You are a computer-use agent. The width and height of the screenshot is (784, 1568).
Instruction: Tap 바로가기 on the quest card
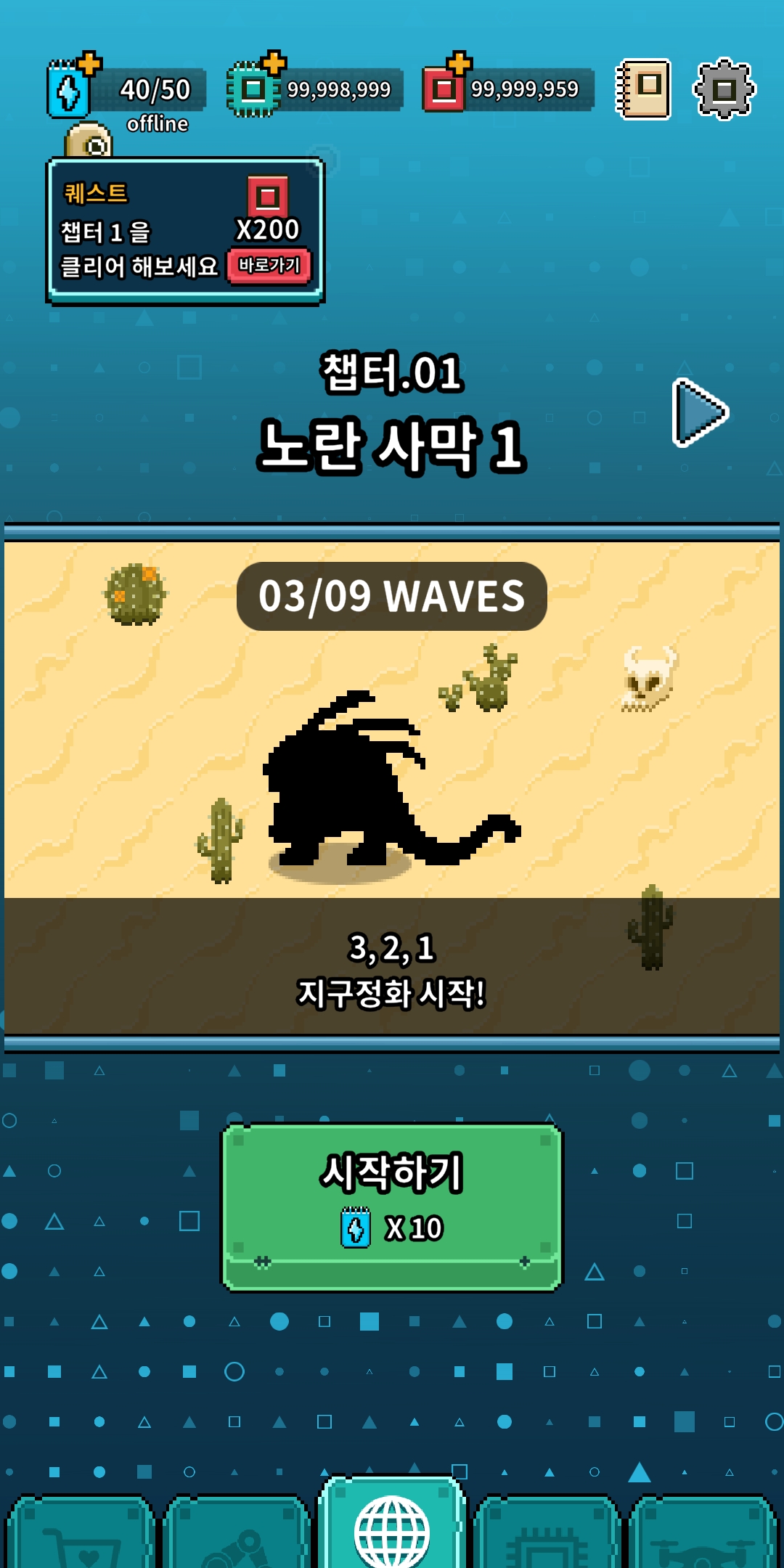tap(269, 266)
